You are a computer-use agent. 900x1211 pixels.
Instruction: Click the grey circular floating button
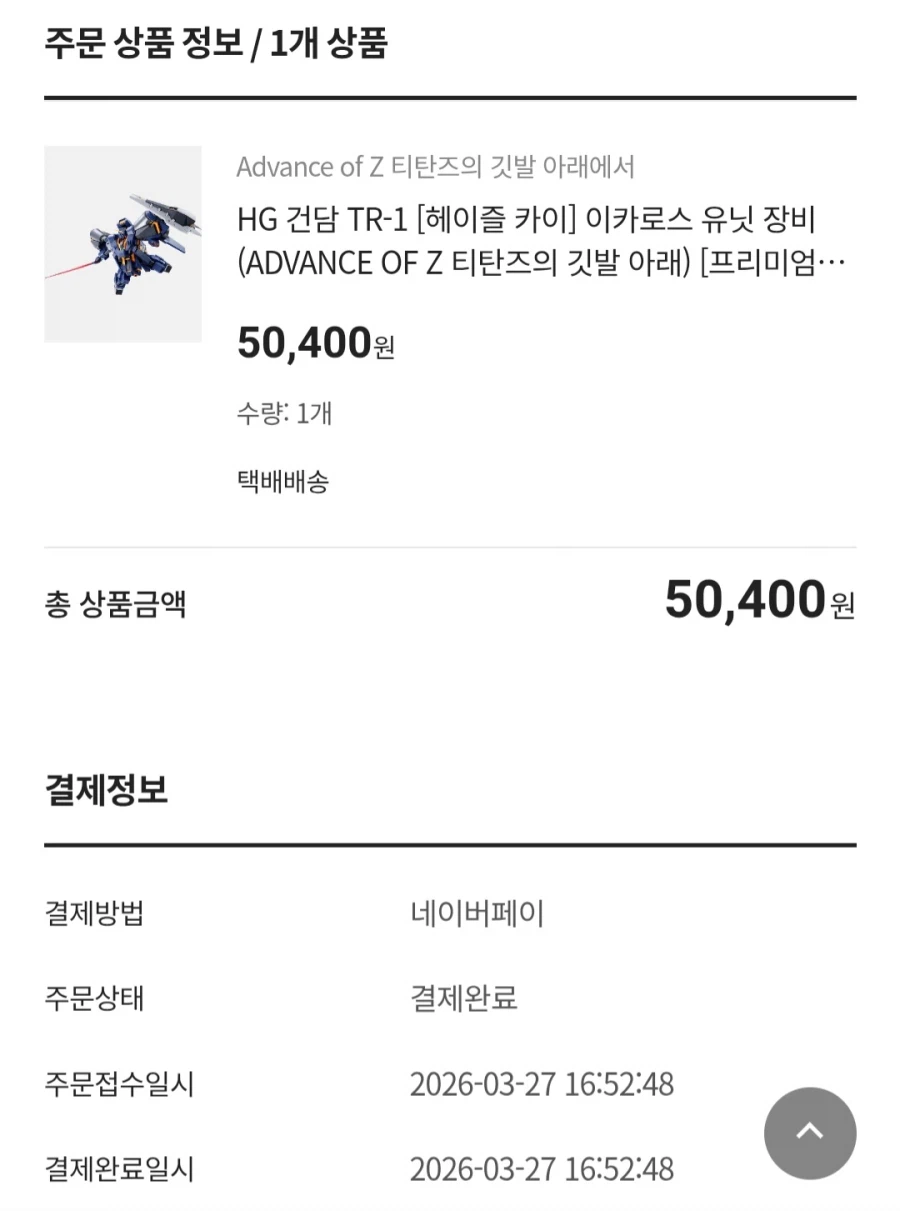[x=811, y=1134]
